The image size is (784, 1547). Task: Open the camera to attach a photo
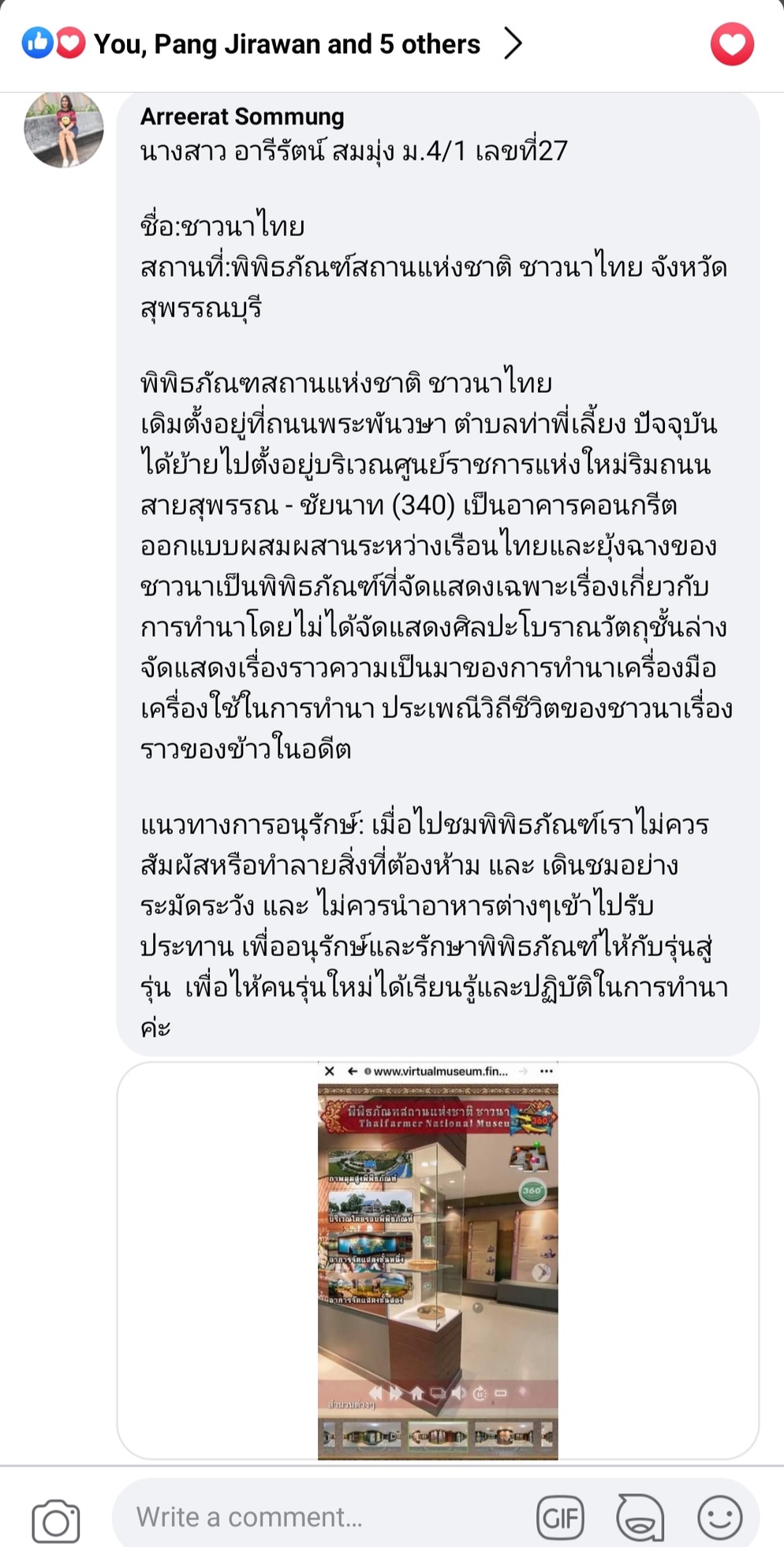tap(56, 1519)
